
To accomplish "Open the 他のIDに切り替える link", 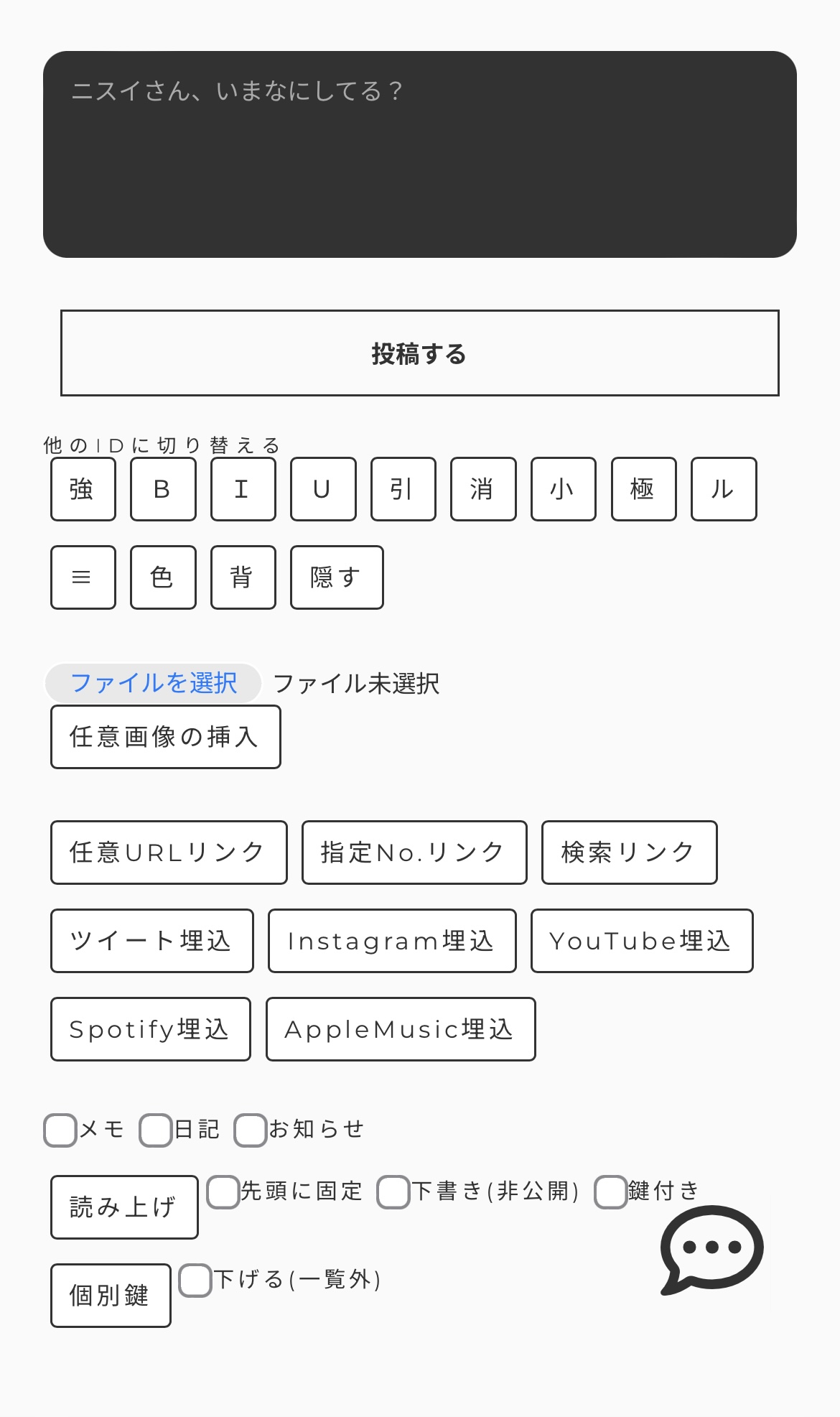I will pos(162,445).
